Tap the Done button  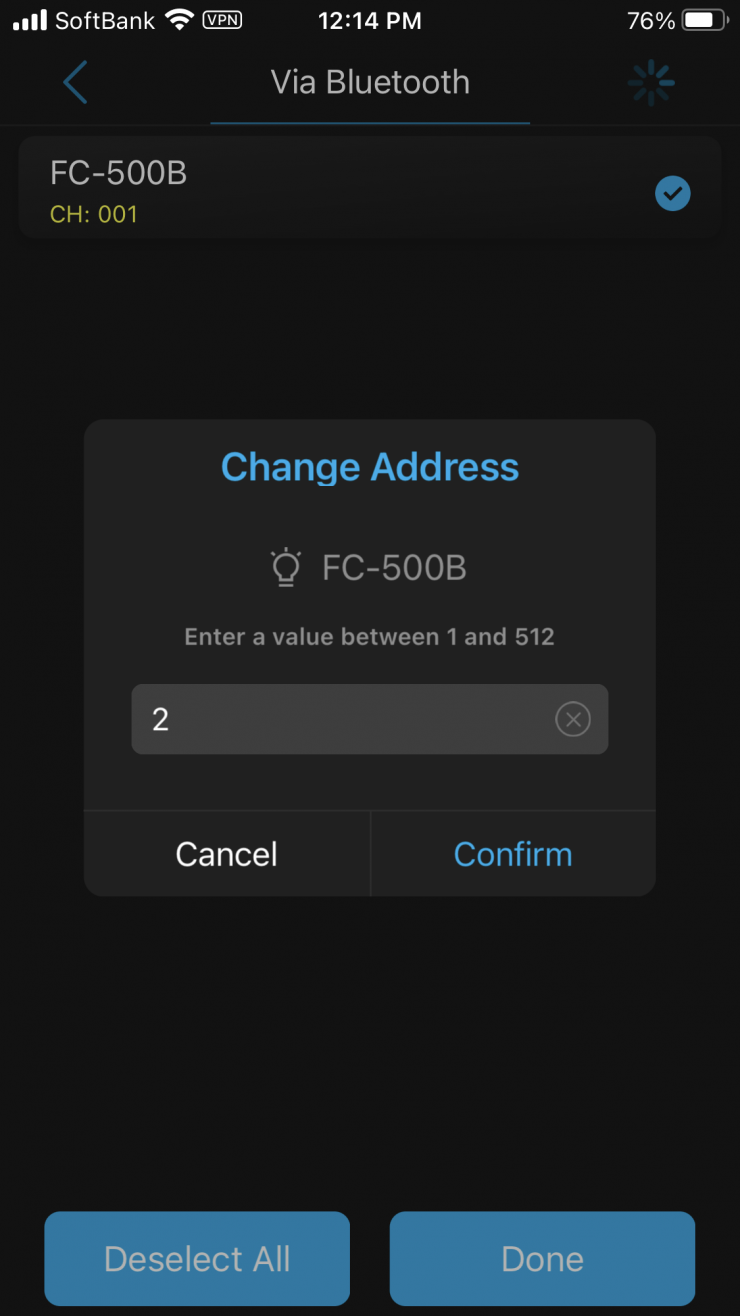[x=542, y=1258]
